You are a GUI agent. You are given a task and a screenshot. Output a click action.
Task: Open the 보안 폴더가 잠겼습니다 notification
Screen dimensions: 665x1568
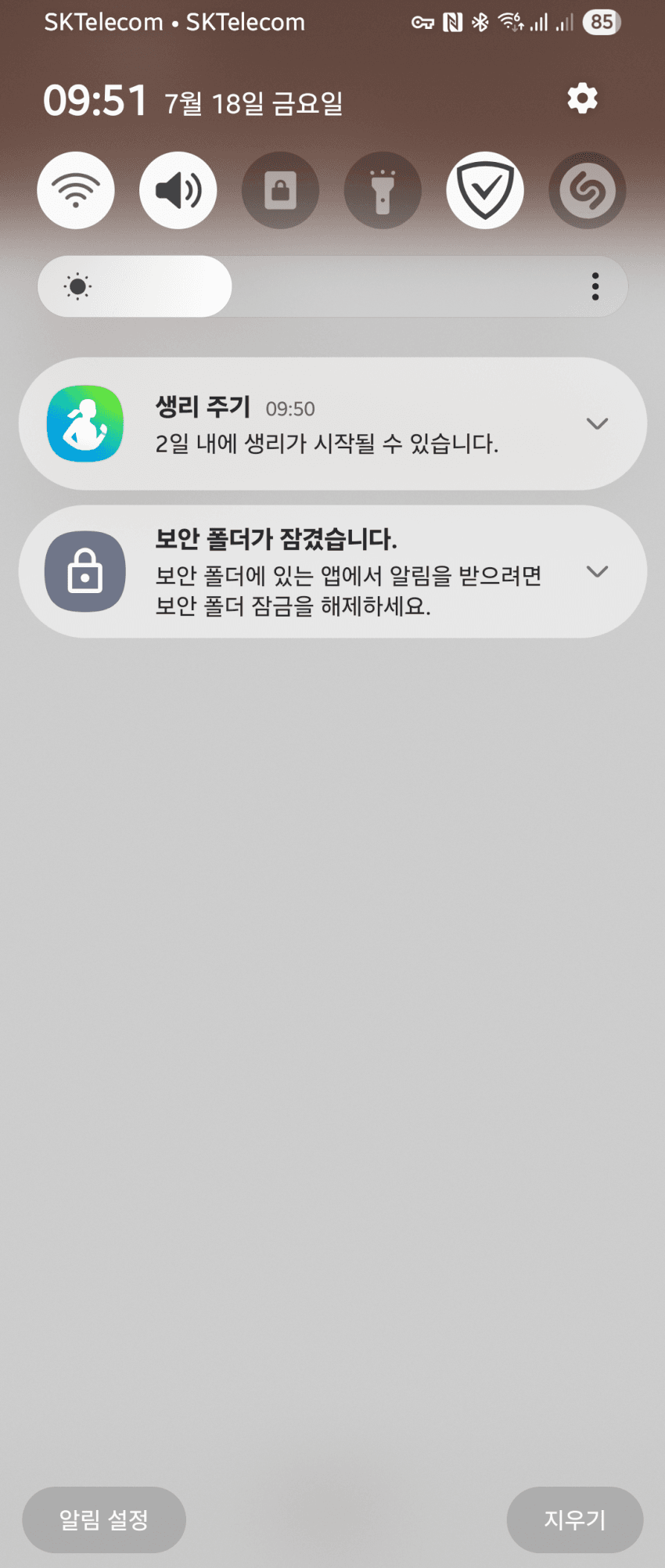329,572
